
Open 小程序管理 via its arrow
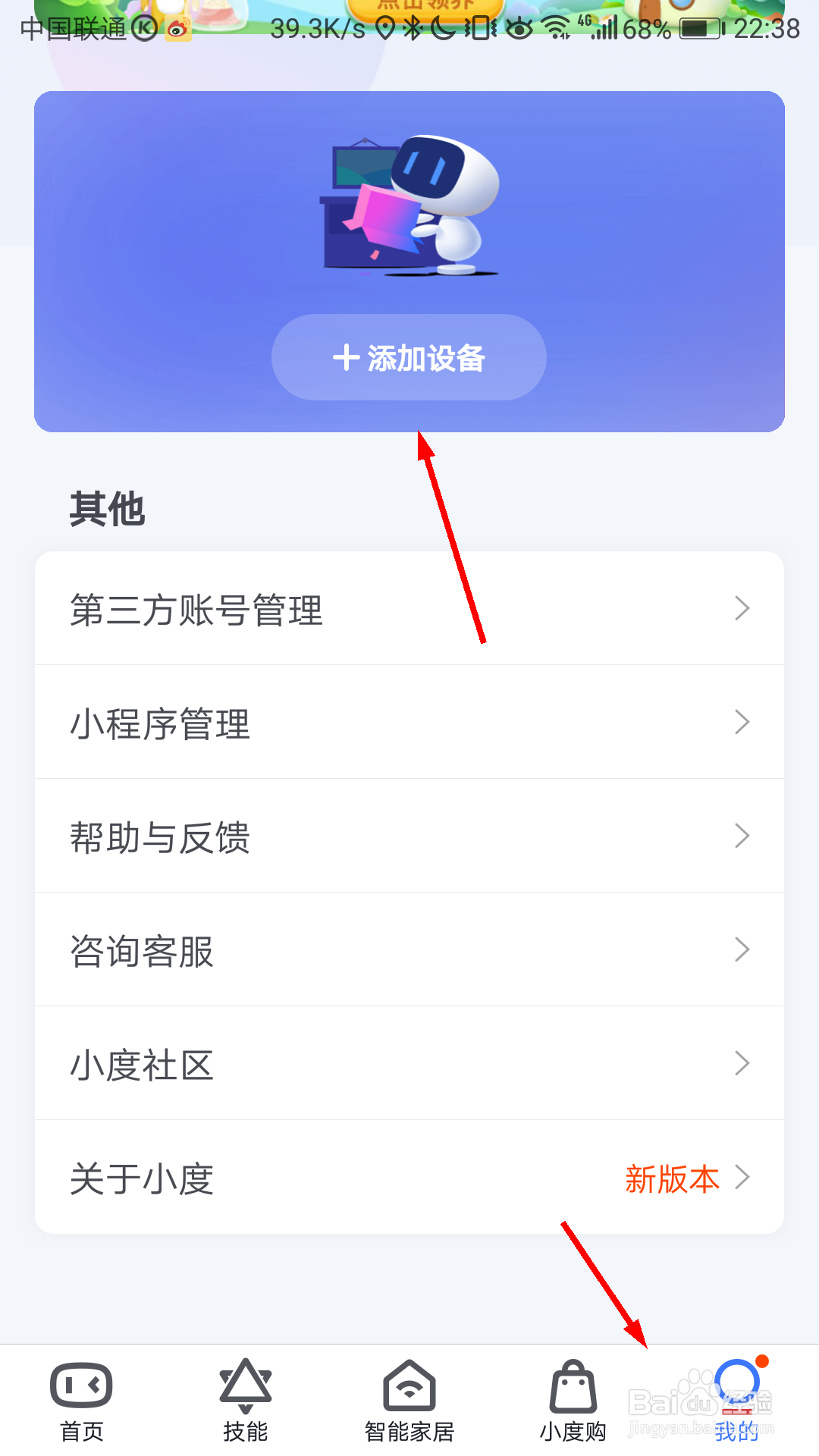(742, 722)
